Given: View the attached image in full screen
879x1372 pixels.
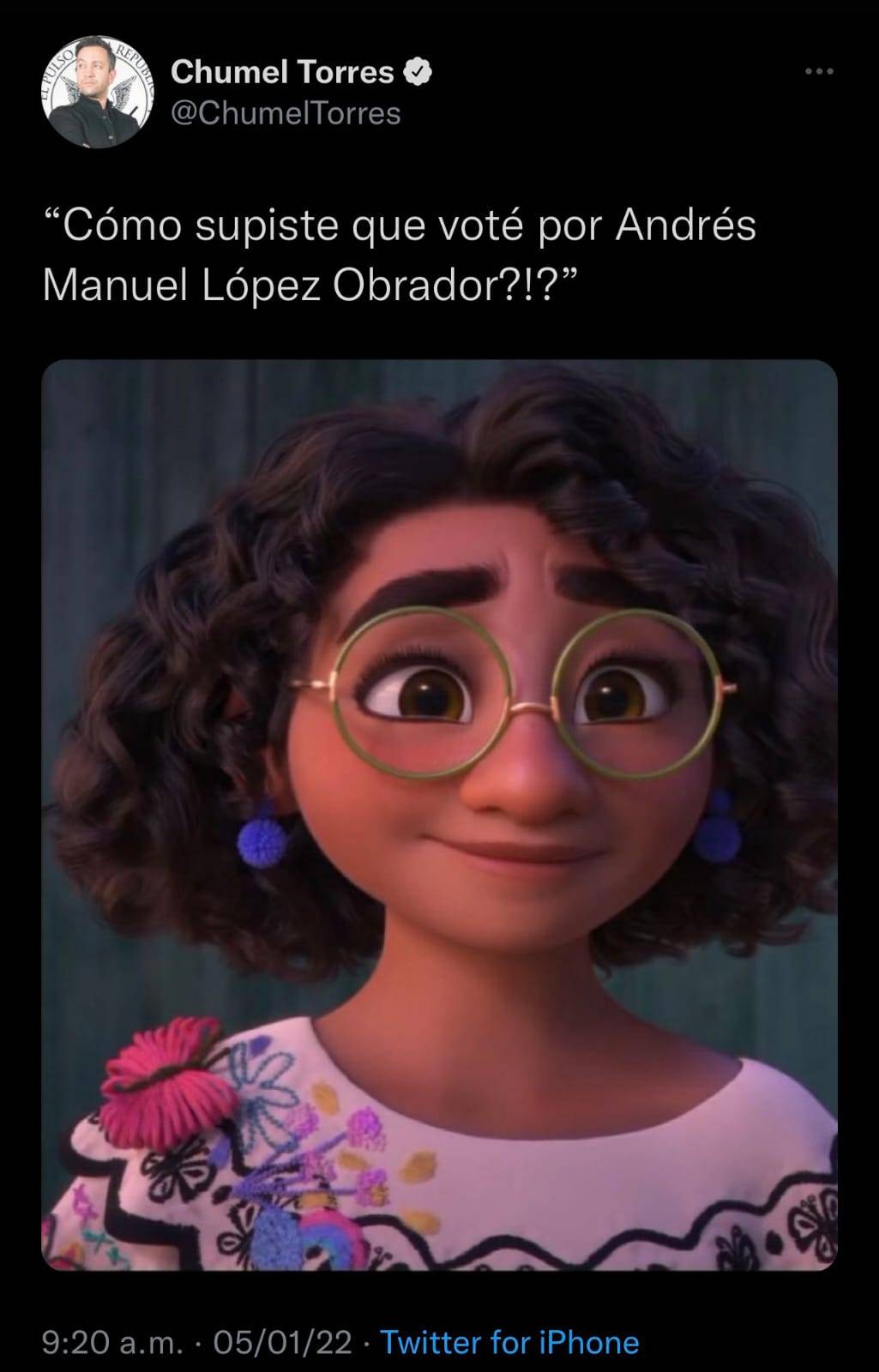Looking at the screenshot, I should pos(439,815).
